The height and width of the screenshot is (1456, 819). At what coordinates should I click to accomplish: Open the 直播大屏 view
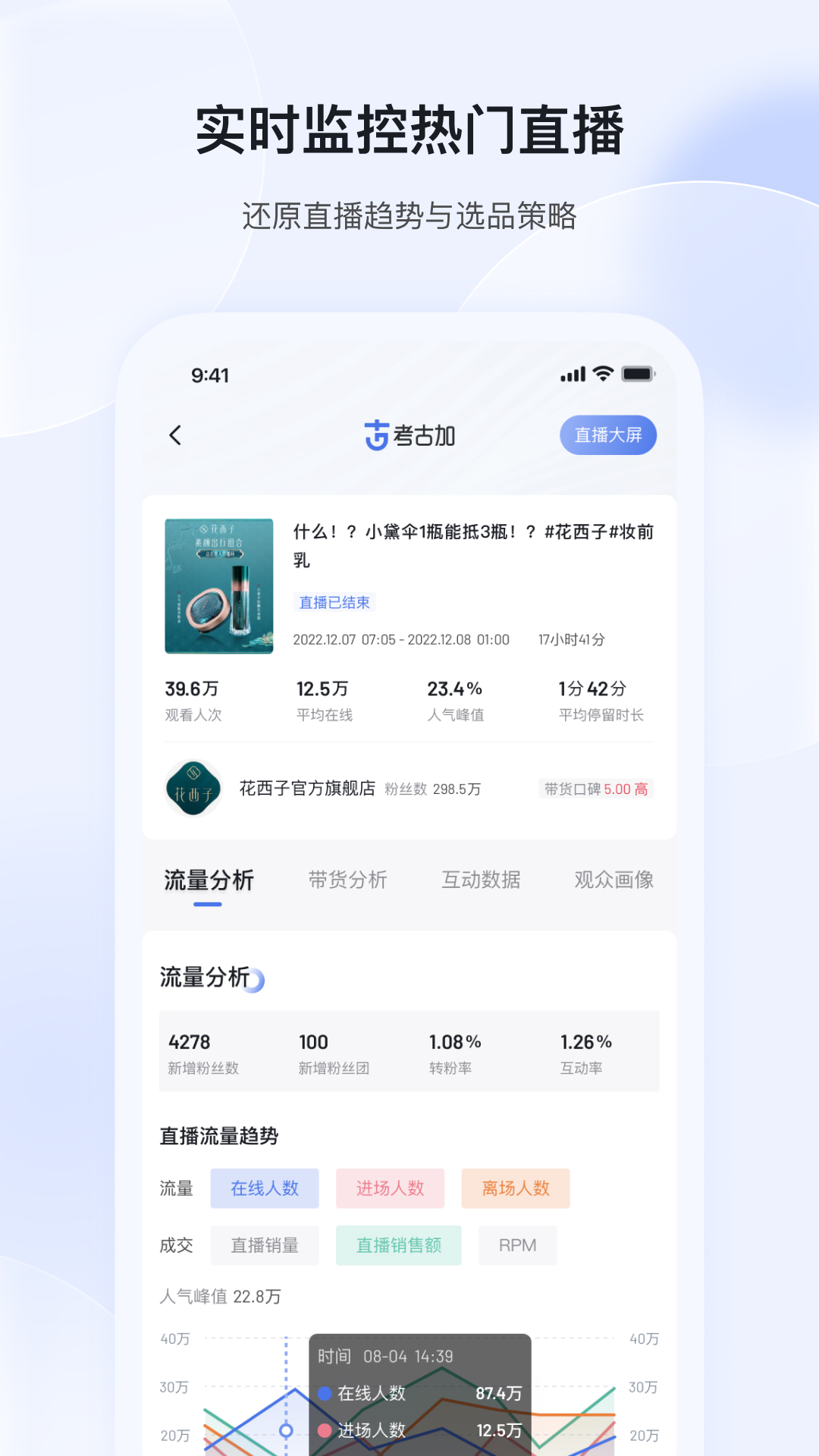click(607, 435)
